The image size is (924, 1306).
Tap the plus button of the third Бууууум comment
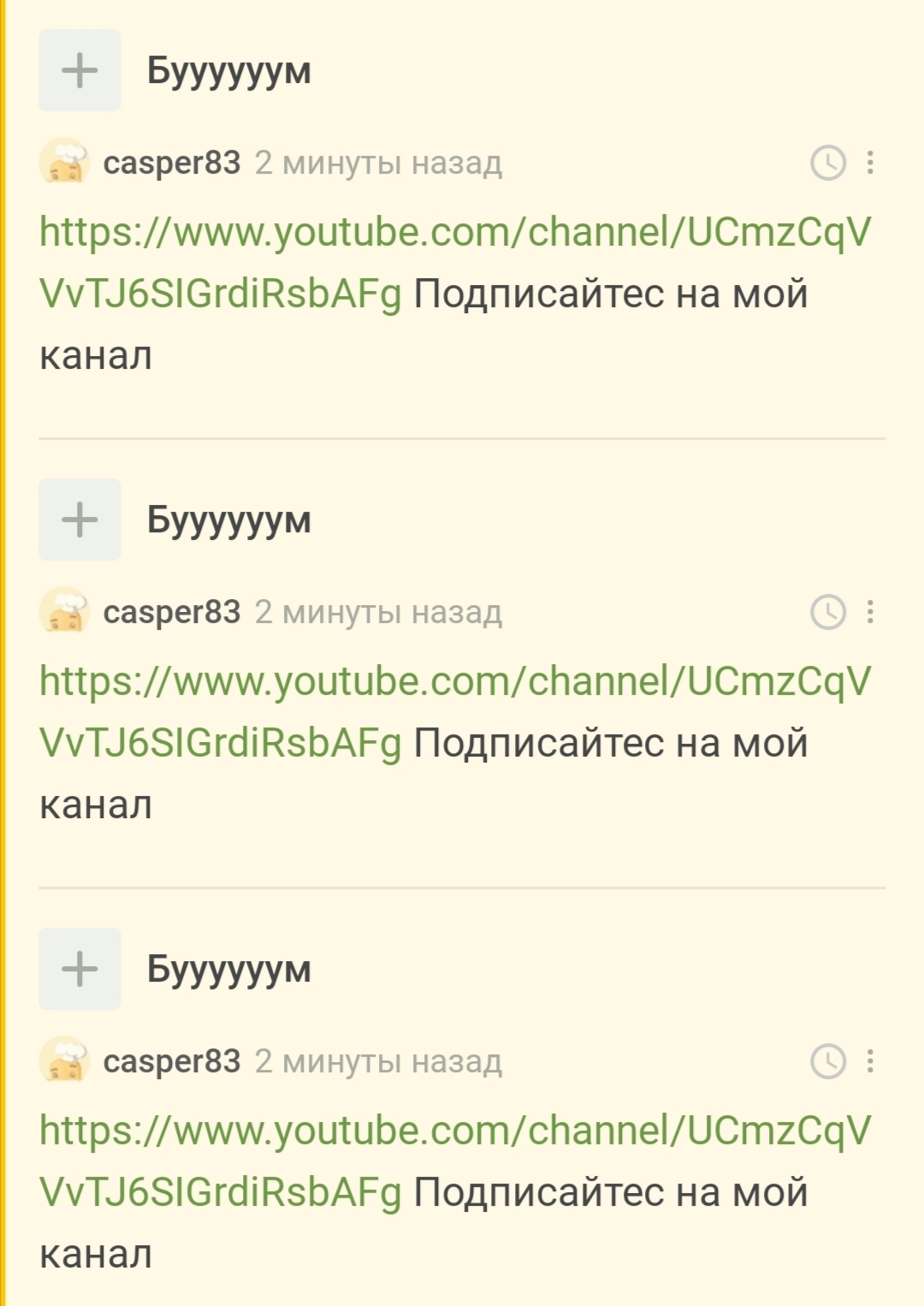[x=80, y=969]
